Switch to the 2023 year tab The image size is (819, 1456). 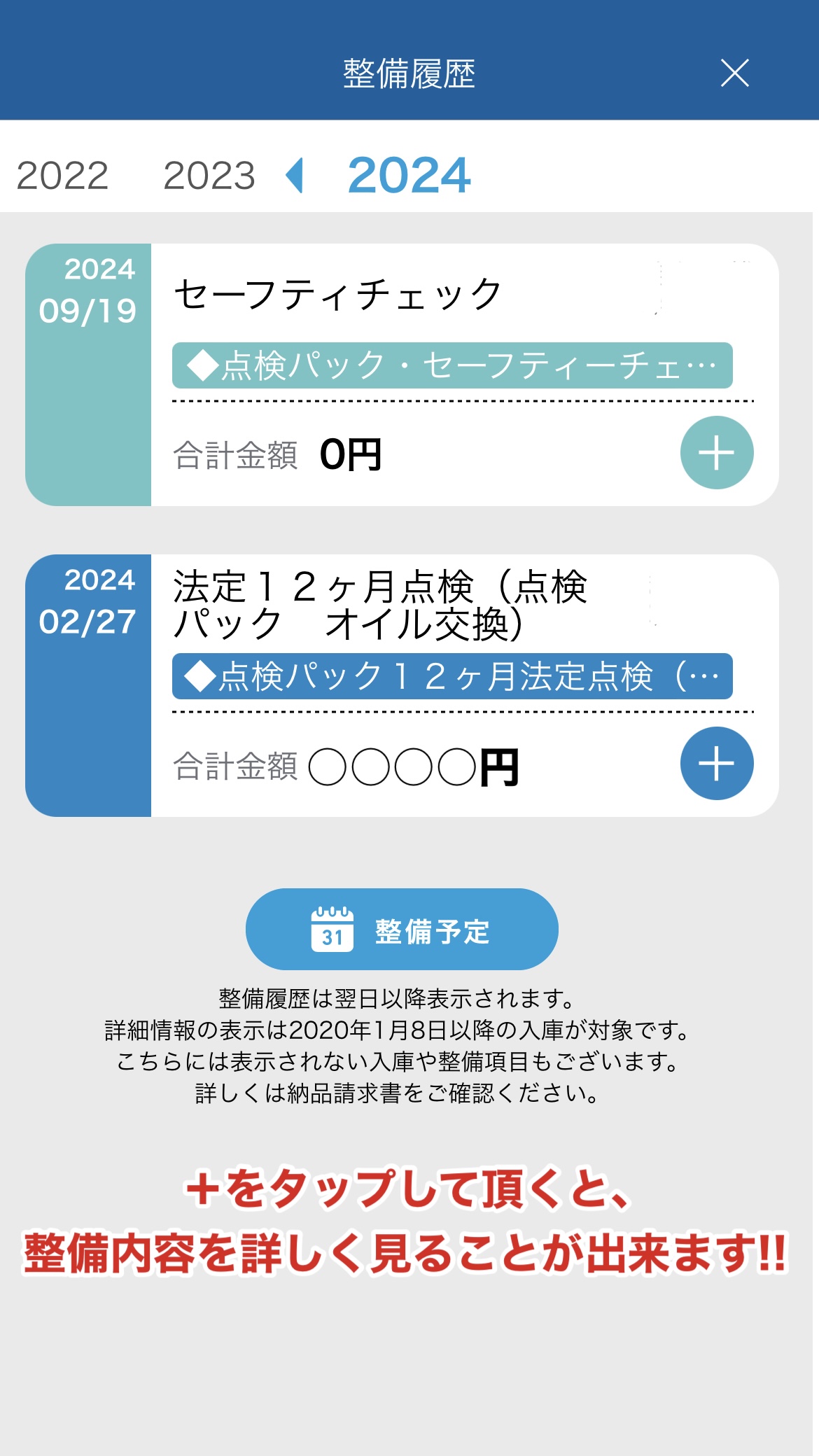tap(209, 175)
